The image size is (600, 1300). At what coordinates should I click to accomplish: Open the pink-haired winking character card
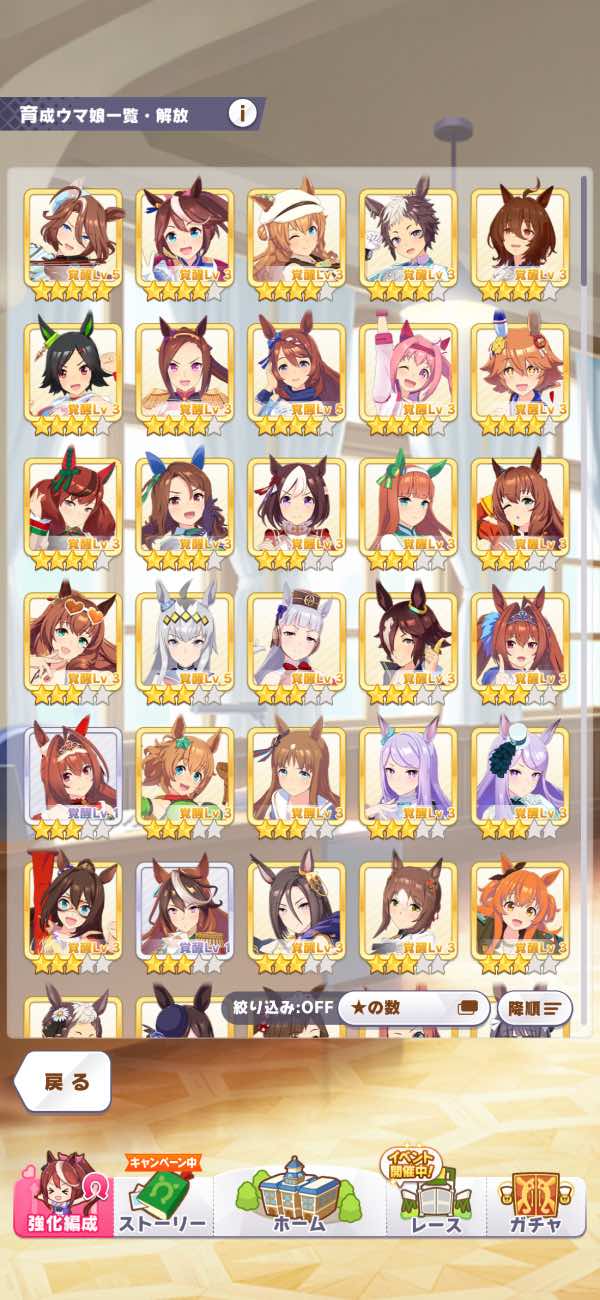click(x=408, y=371)
